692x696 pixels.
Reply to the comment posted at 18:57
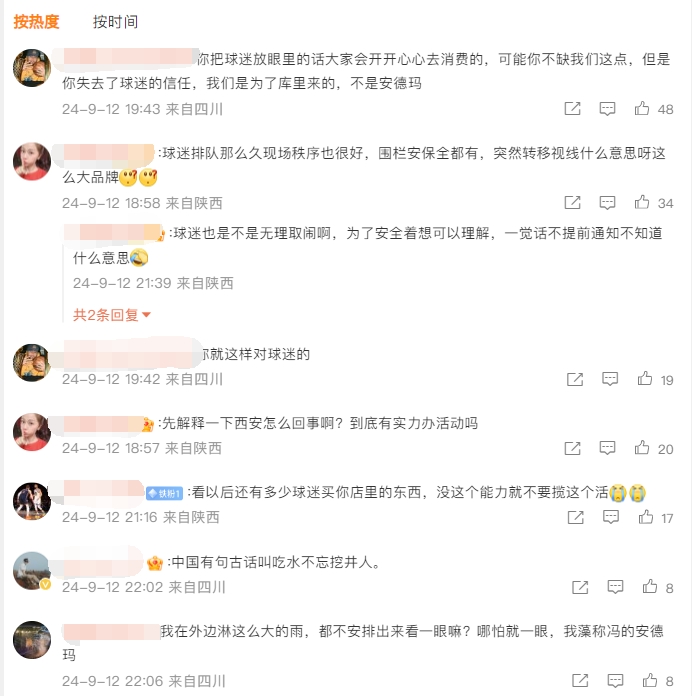pos(607,448)
